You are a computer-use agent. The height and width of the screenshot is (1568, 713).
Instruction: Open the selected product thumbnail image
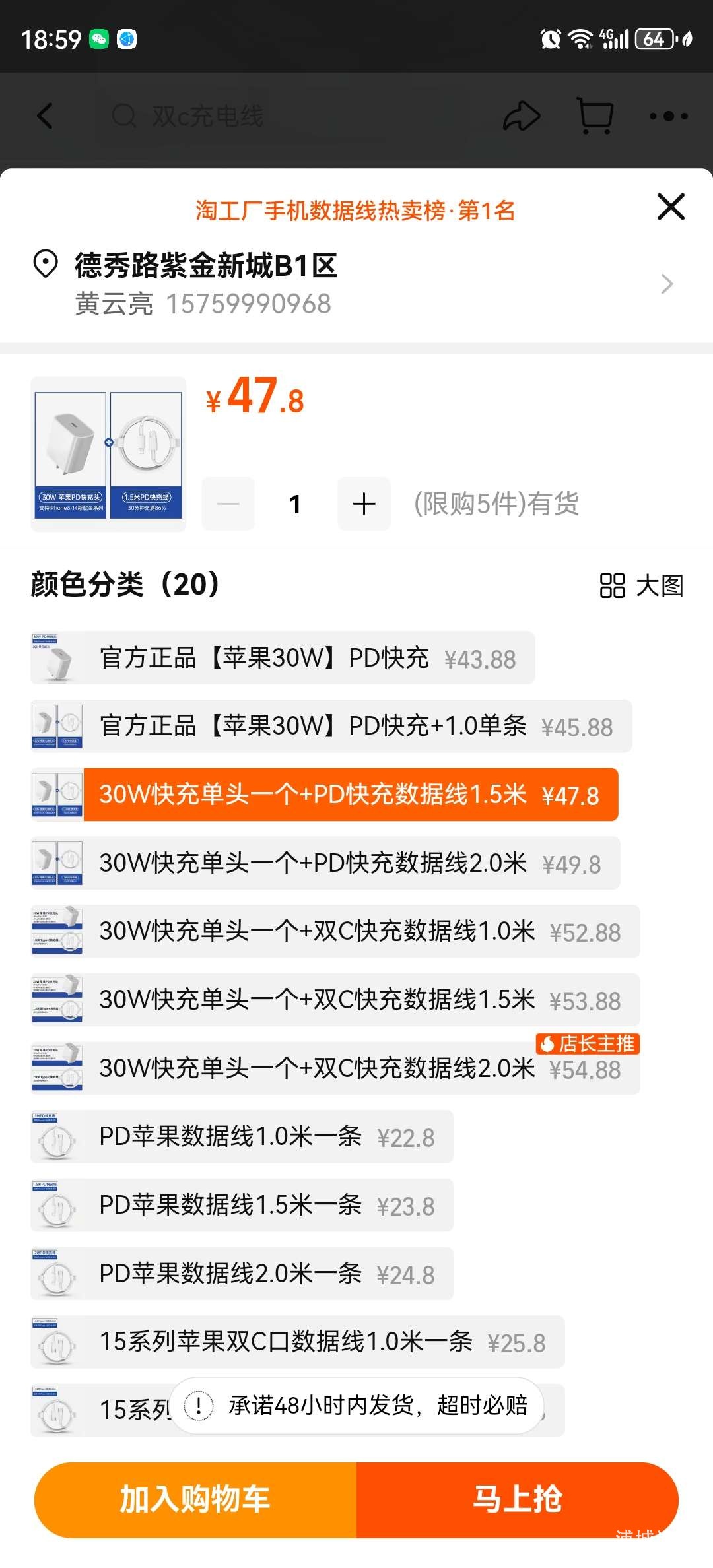pos(108,454)
